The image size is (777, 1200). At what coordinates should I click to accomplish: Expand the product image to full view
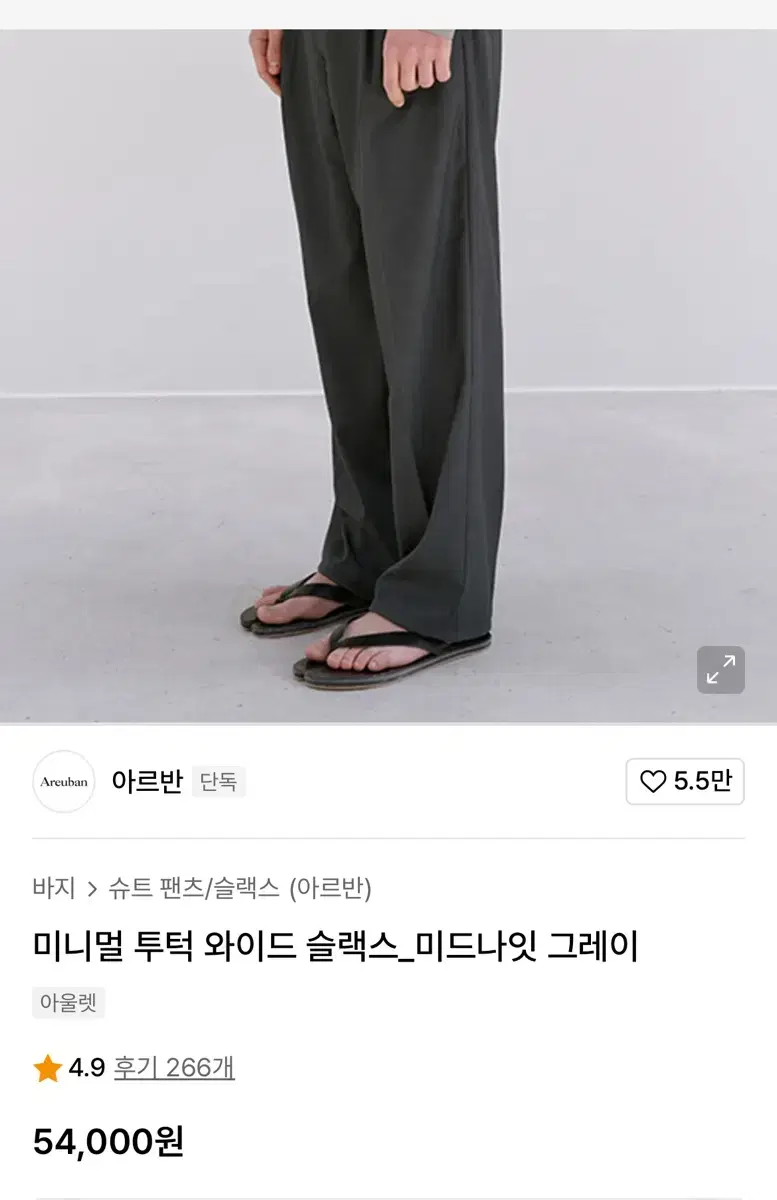coord(720,669)
